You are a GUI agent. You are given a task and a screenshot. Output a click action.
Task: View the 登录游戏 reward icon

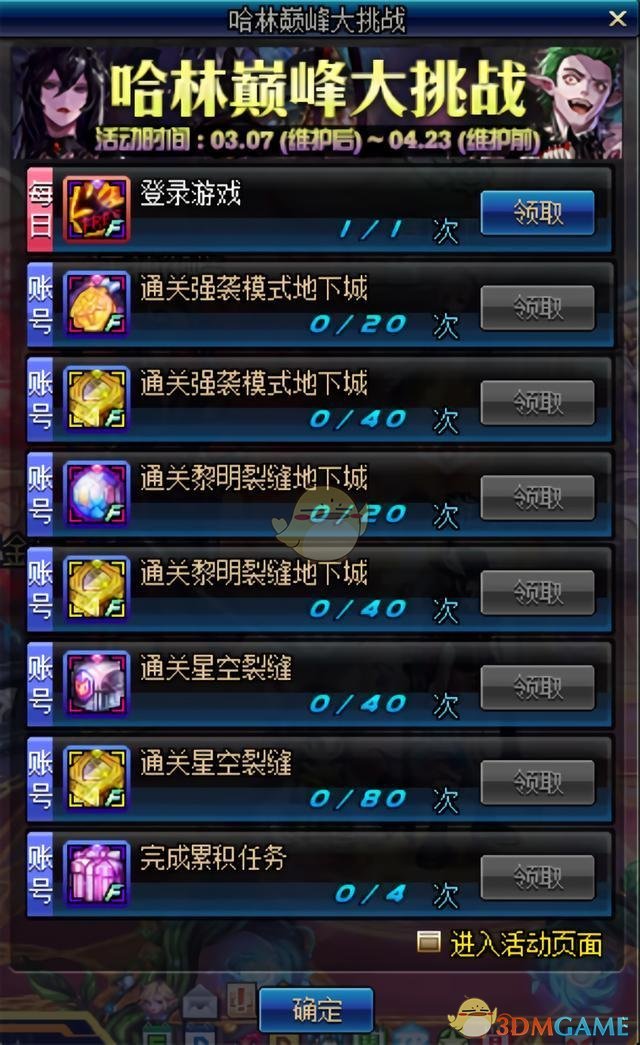click(97, 210)
